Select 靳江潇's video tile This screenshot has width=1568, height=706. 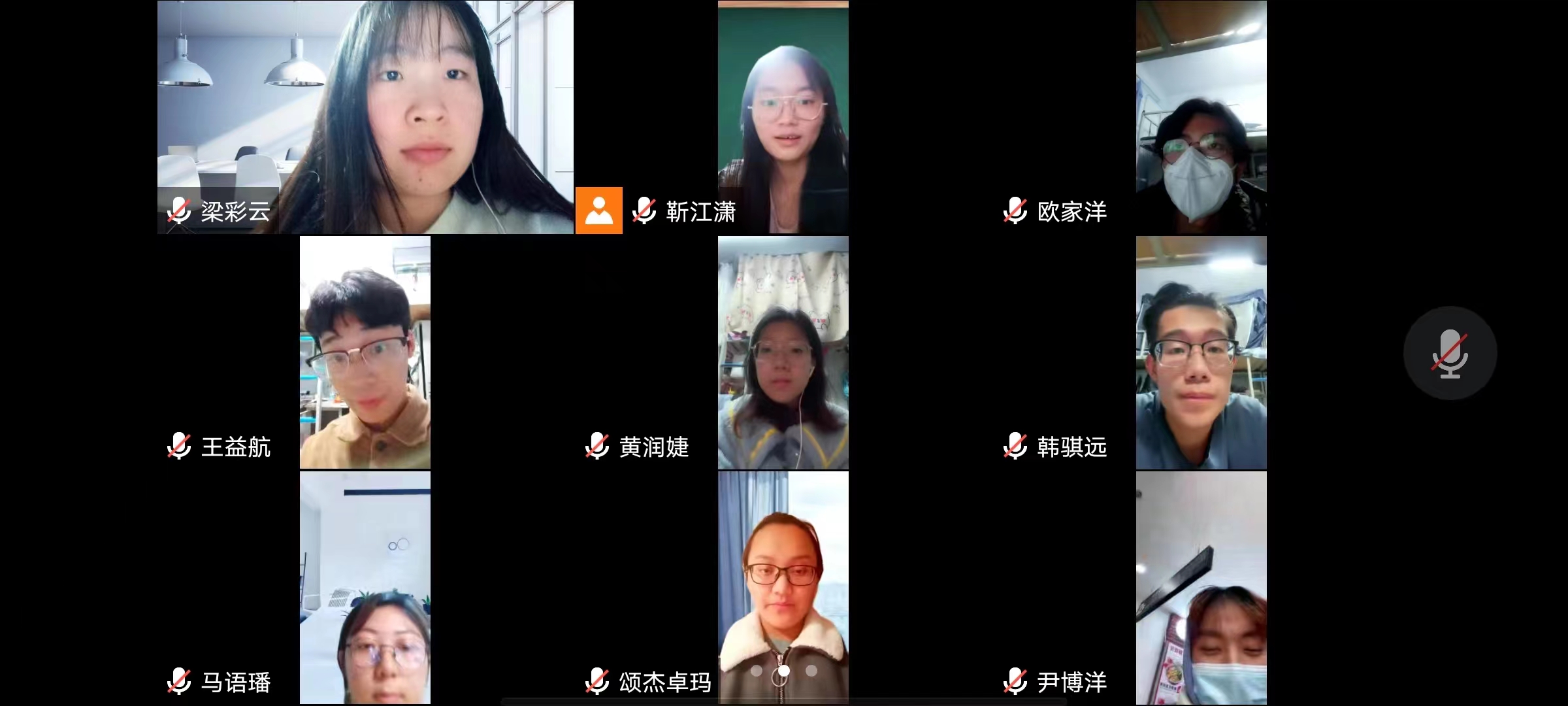pos(783,118)
